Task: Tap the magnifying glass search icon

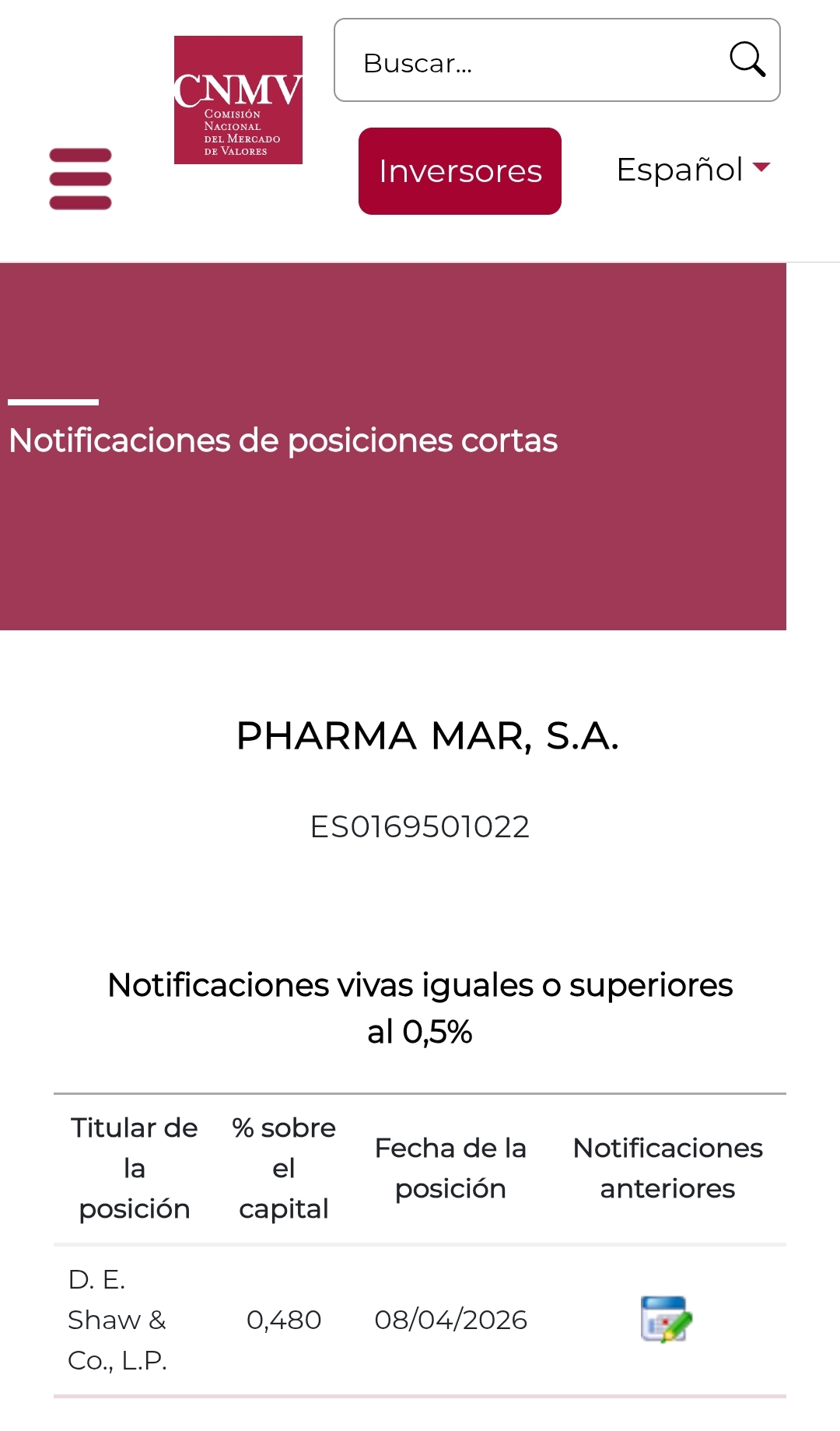Action: (x=747, y=59)
